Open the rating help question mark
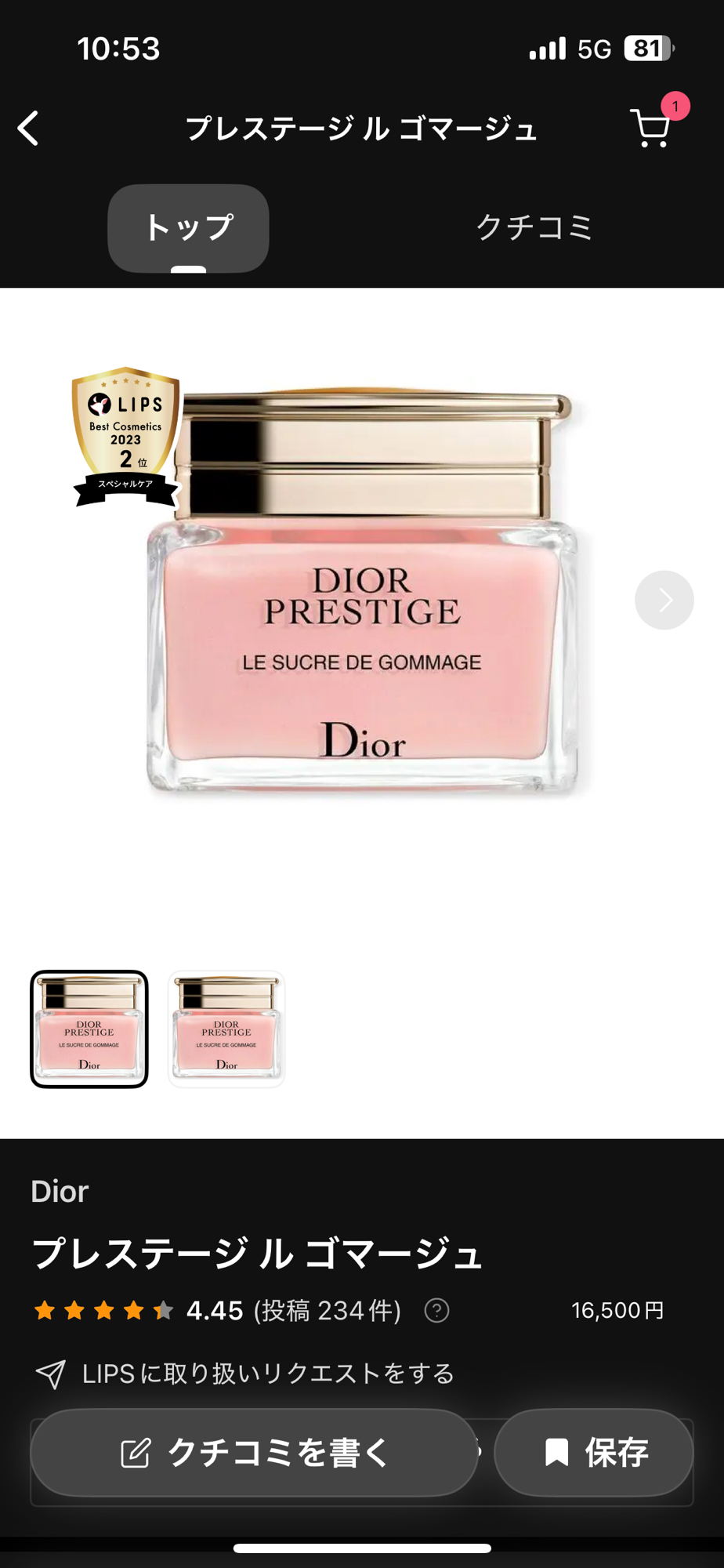This screenshot has height=1568, width=724. pos(436,1310)
